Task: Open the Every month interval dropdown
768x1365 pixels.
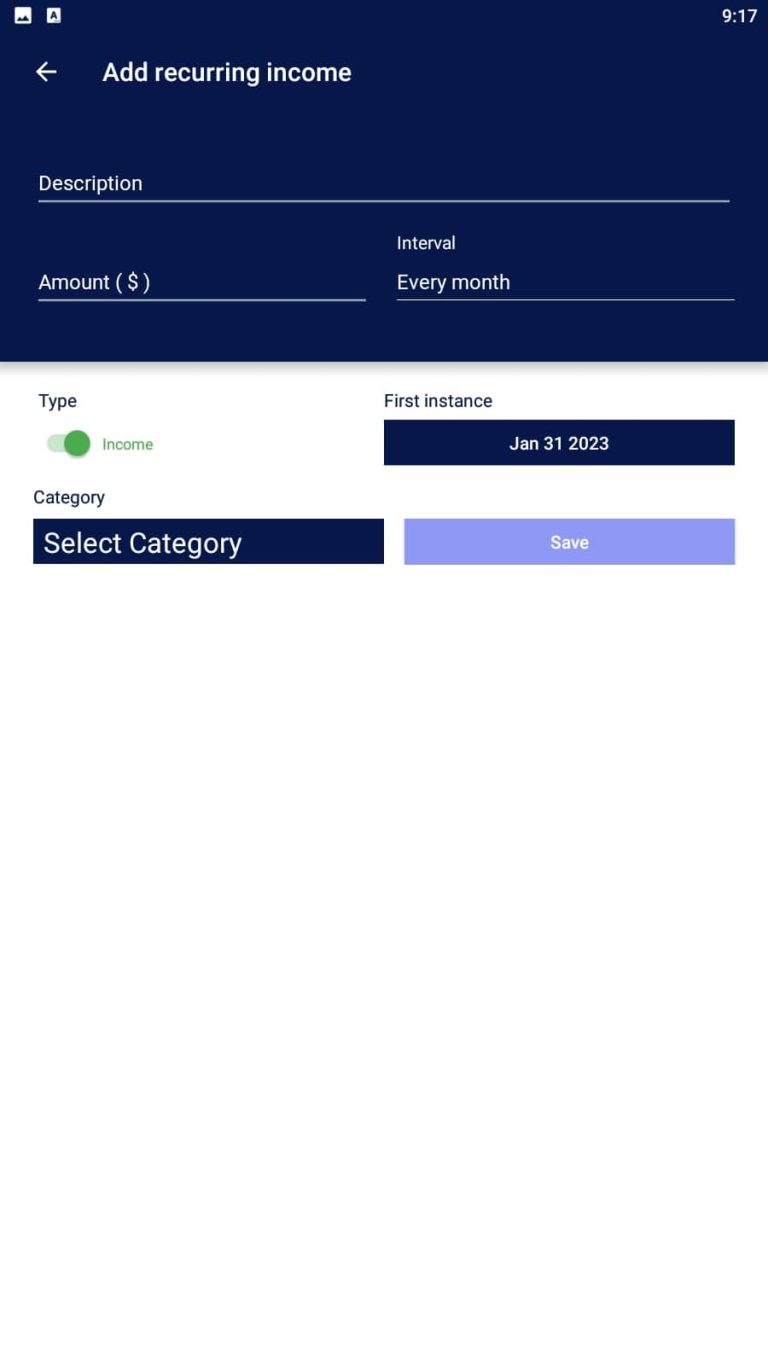Action: pyautogui.click(x=565, y=282)
